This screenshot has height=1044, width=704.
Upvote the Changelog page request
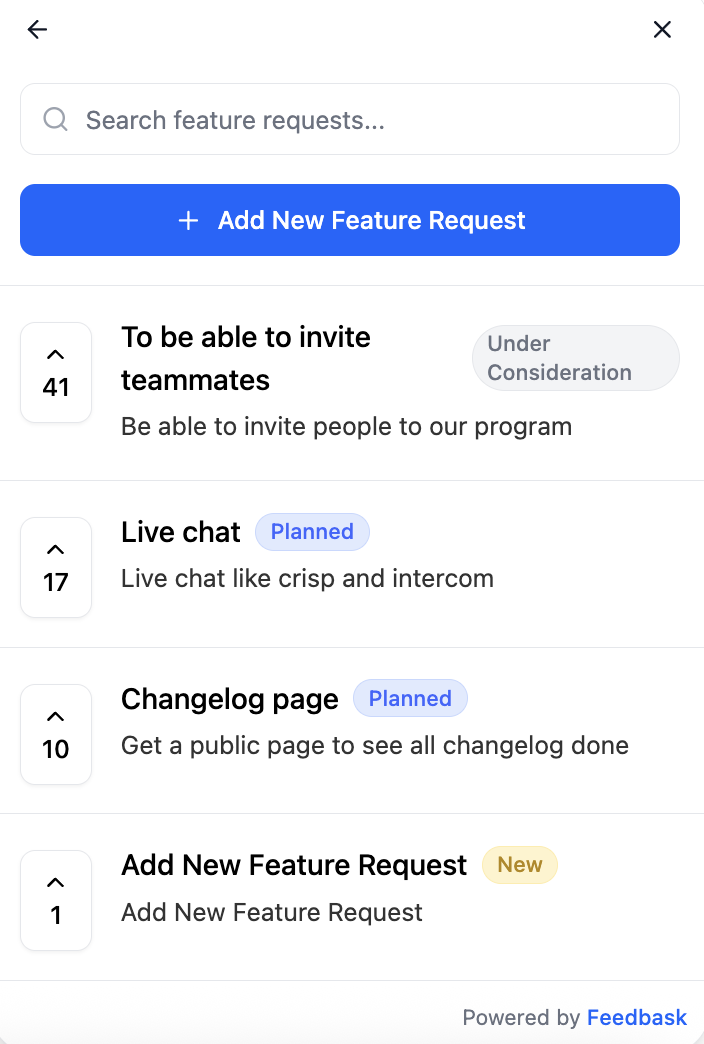pyautogui.click(x=56, y=734)
